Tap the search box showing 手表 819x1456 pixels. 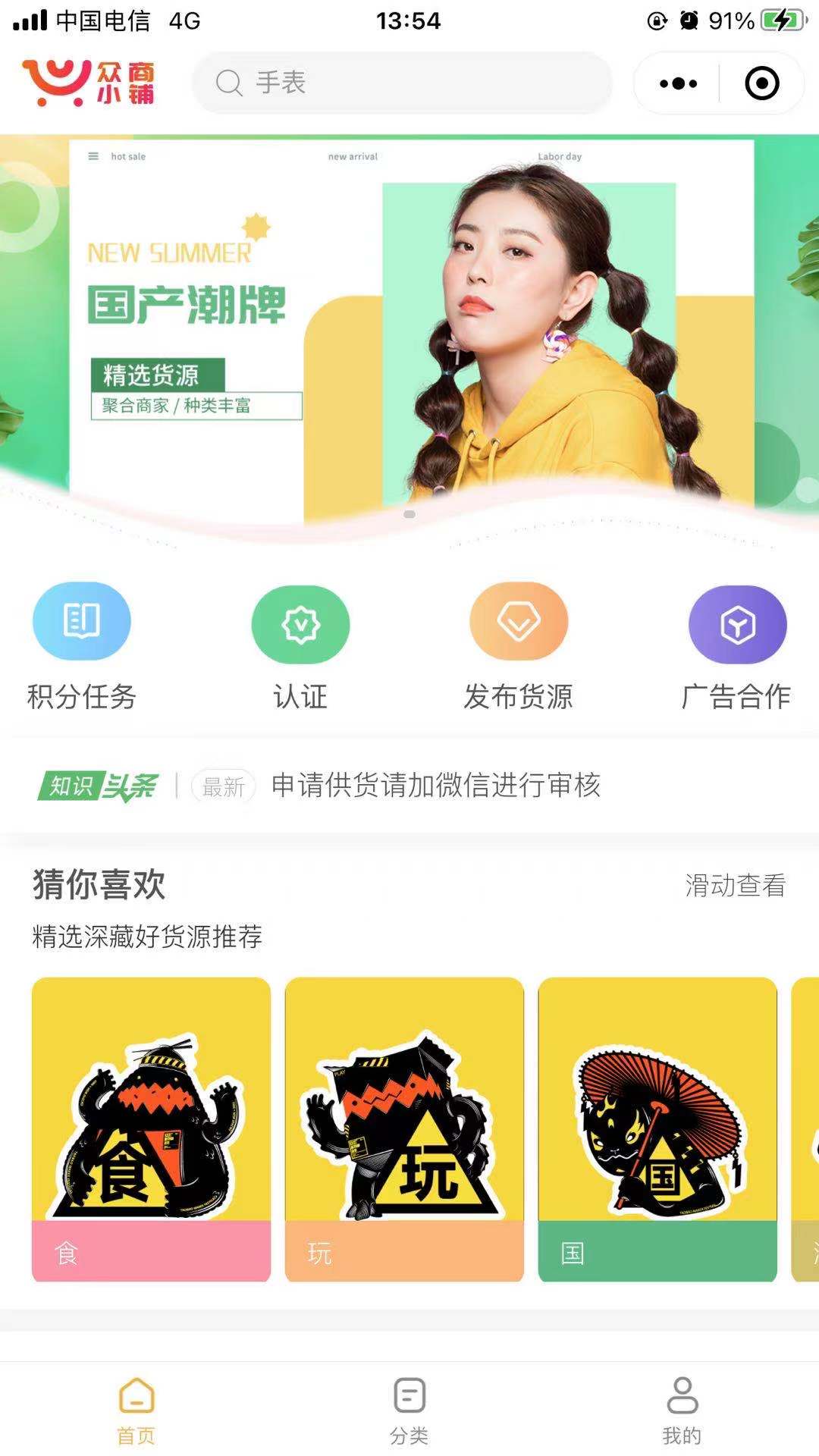coord(402,83)
